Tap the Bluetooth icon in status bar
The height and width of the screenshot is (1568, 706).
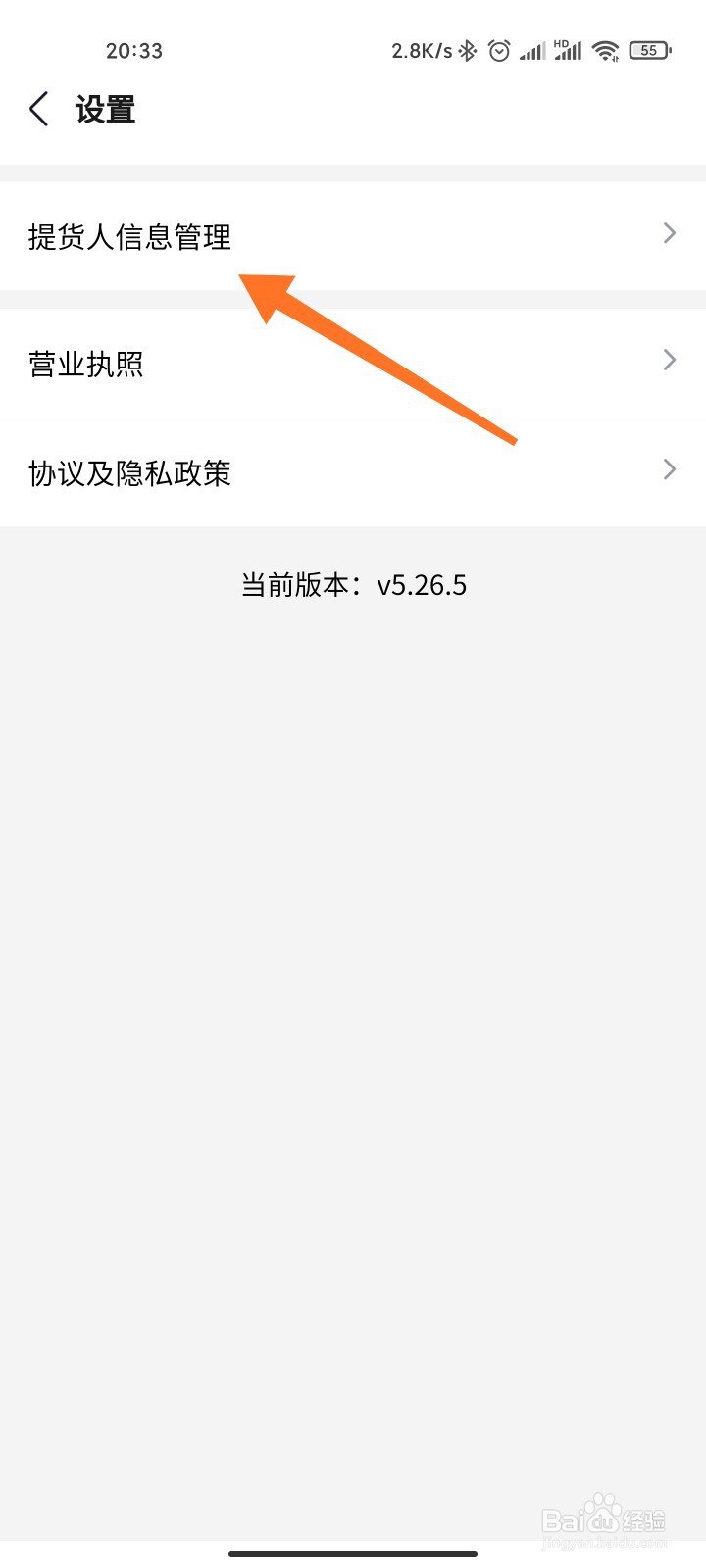(466, 49)
